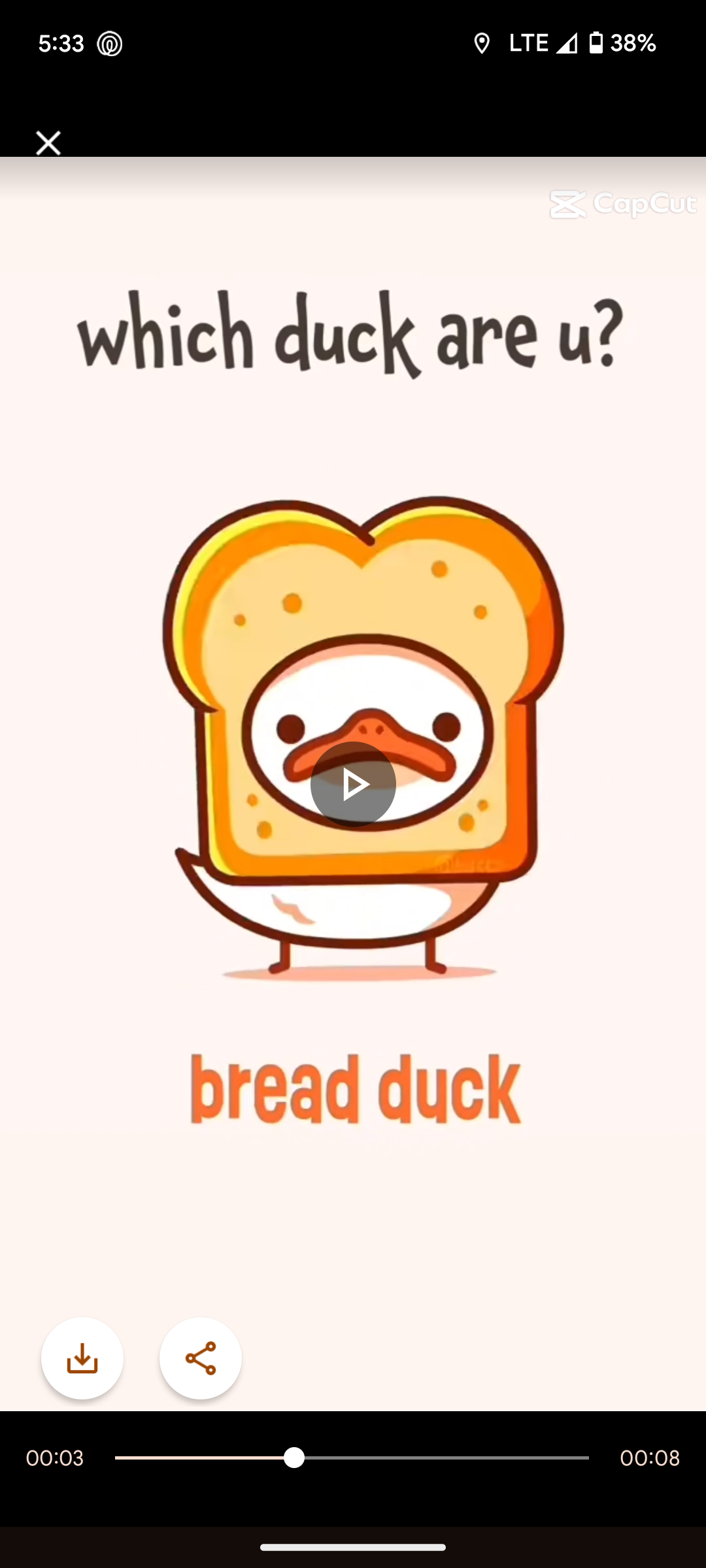Screen dimensions: 706x1568
Task: Play the bread duck video
Action: (x=353, y=784)
